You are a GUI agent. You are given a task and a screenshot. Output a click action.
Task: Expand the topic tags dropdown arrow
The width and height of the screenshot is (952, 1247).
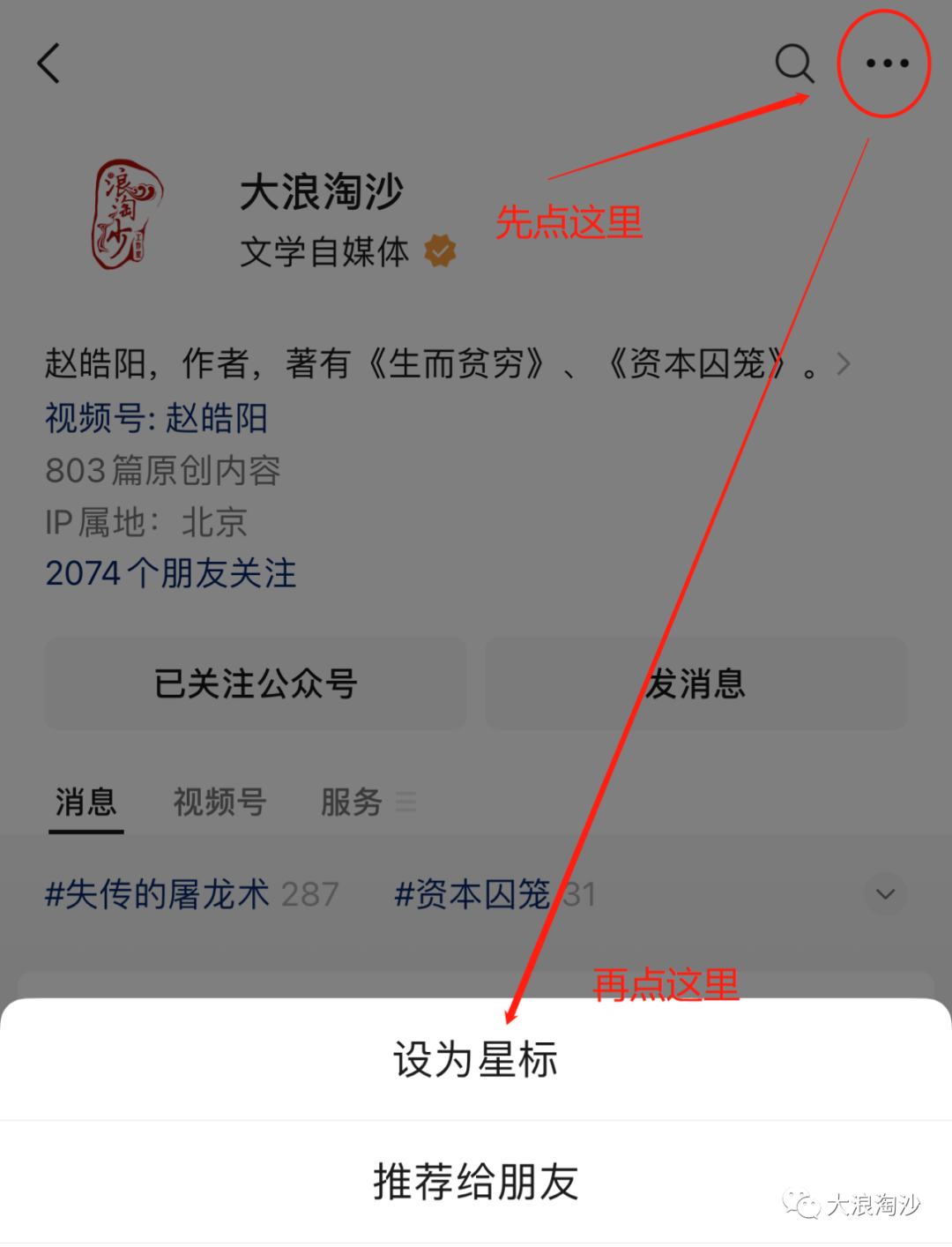(x=885, y=894)
